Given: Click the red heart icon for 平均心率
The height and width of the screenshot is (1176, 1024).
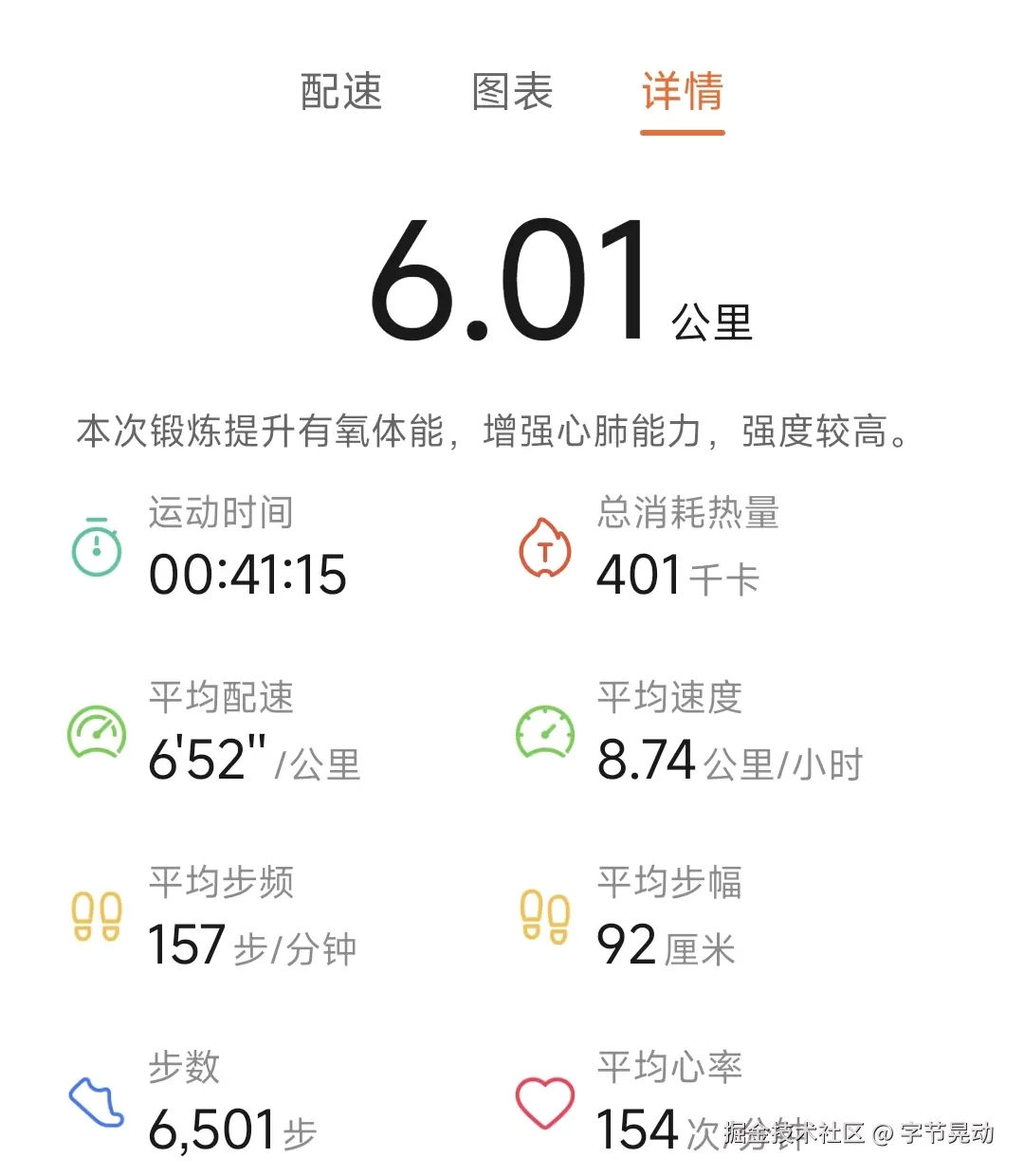Looking at the screenshot, I should [x=543, y=1100].
